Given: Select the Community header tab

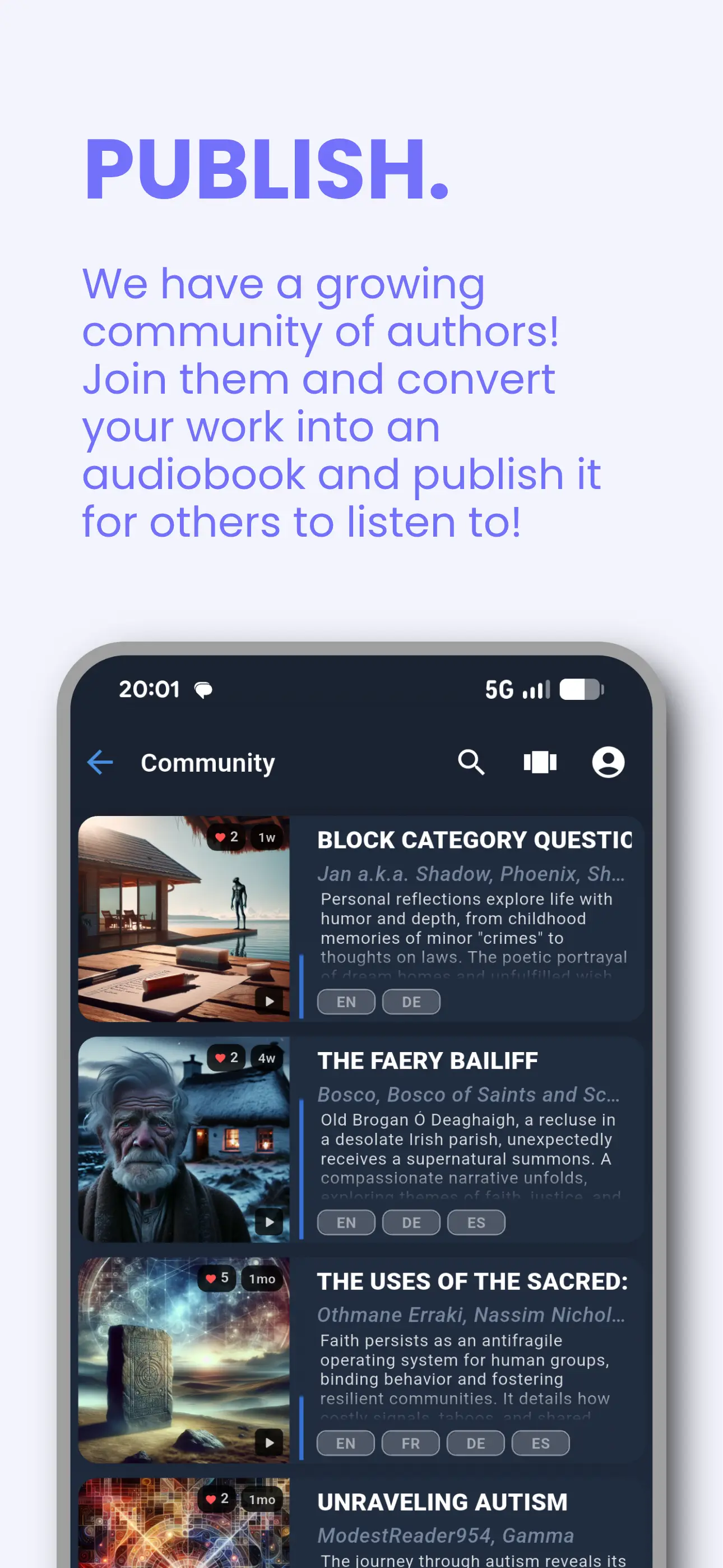Looking at the screenshot, I should (207, 763).
